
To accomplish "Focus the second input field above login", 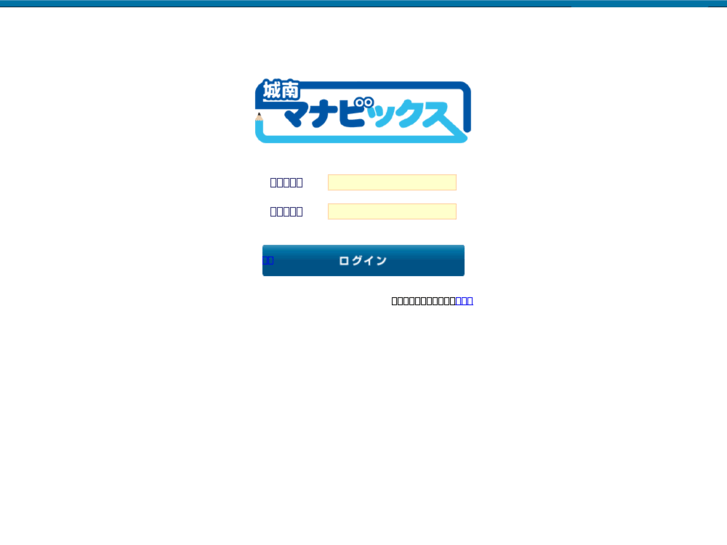I will click(392, 211).
